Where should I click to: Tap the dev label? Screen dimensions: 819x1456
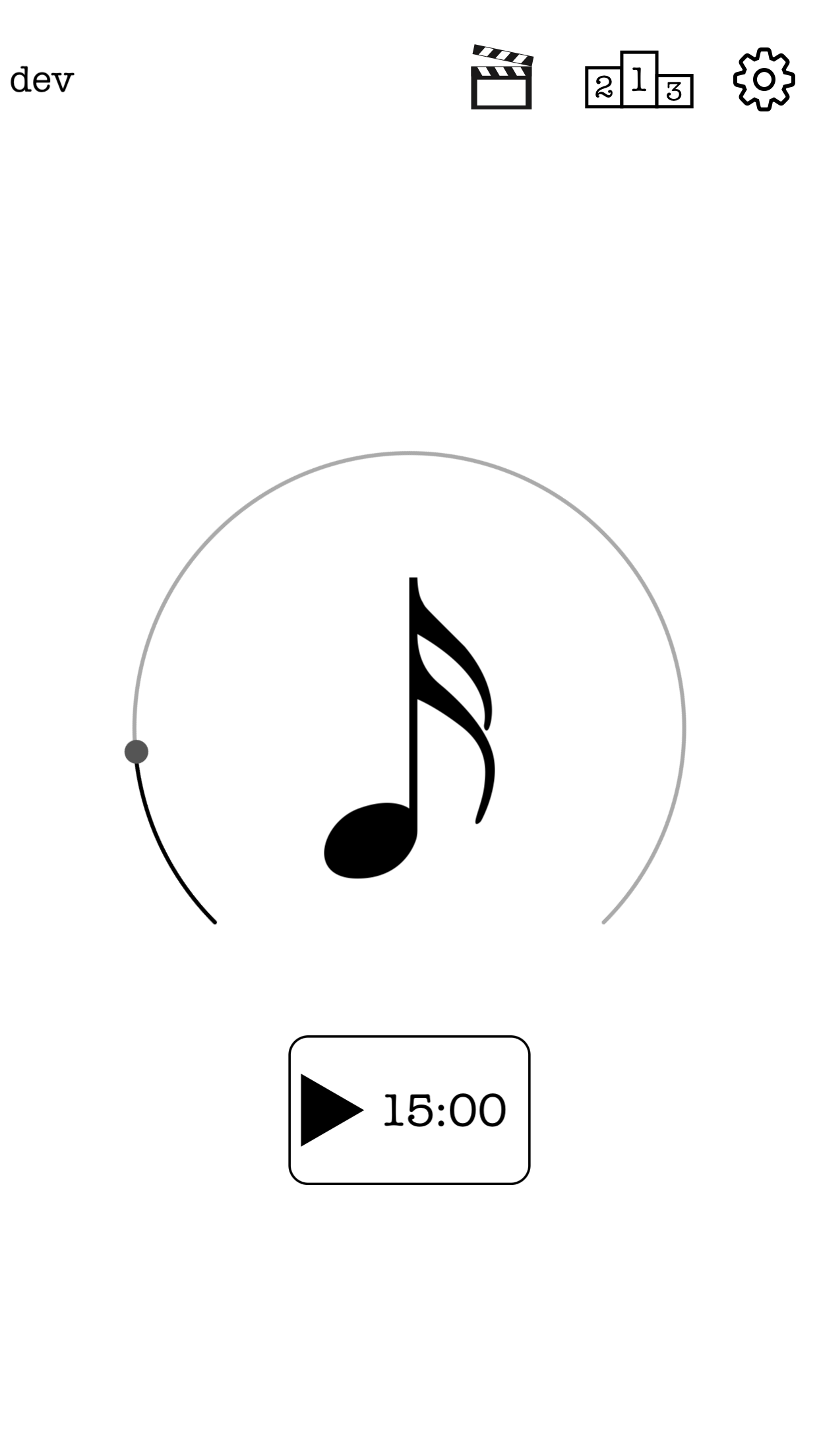(42, 80)
